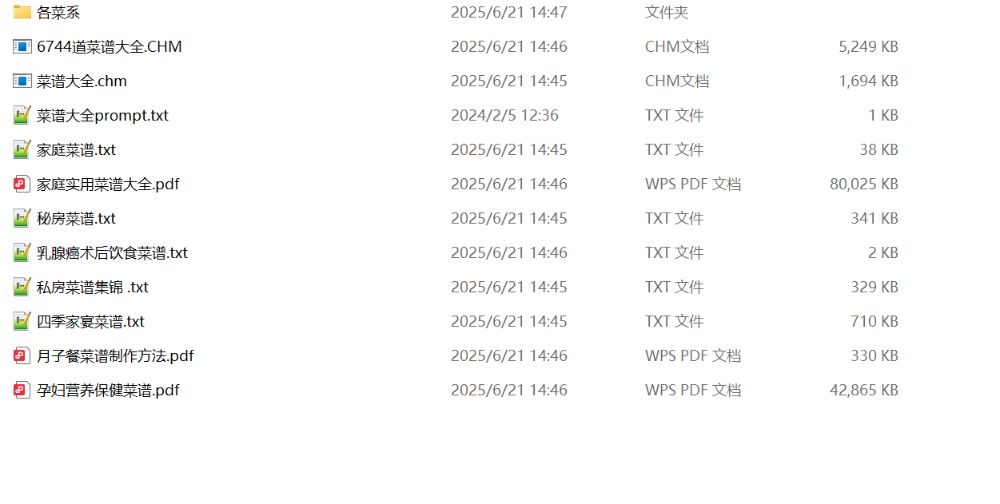
Task: Open 菜谱大全prompt.txt
Action: pos(102,116)
